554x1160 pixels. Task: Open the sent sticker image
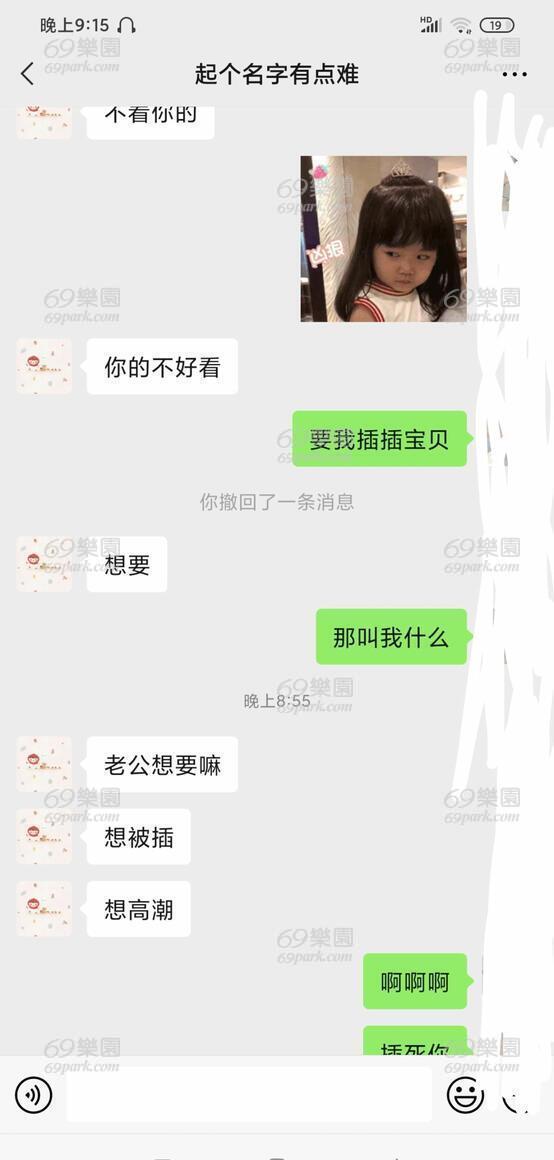coord(383,238)
